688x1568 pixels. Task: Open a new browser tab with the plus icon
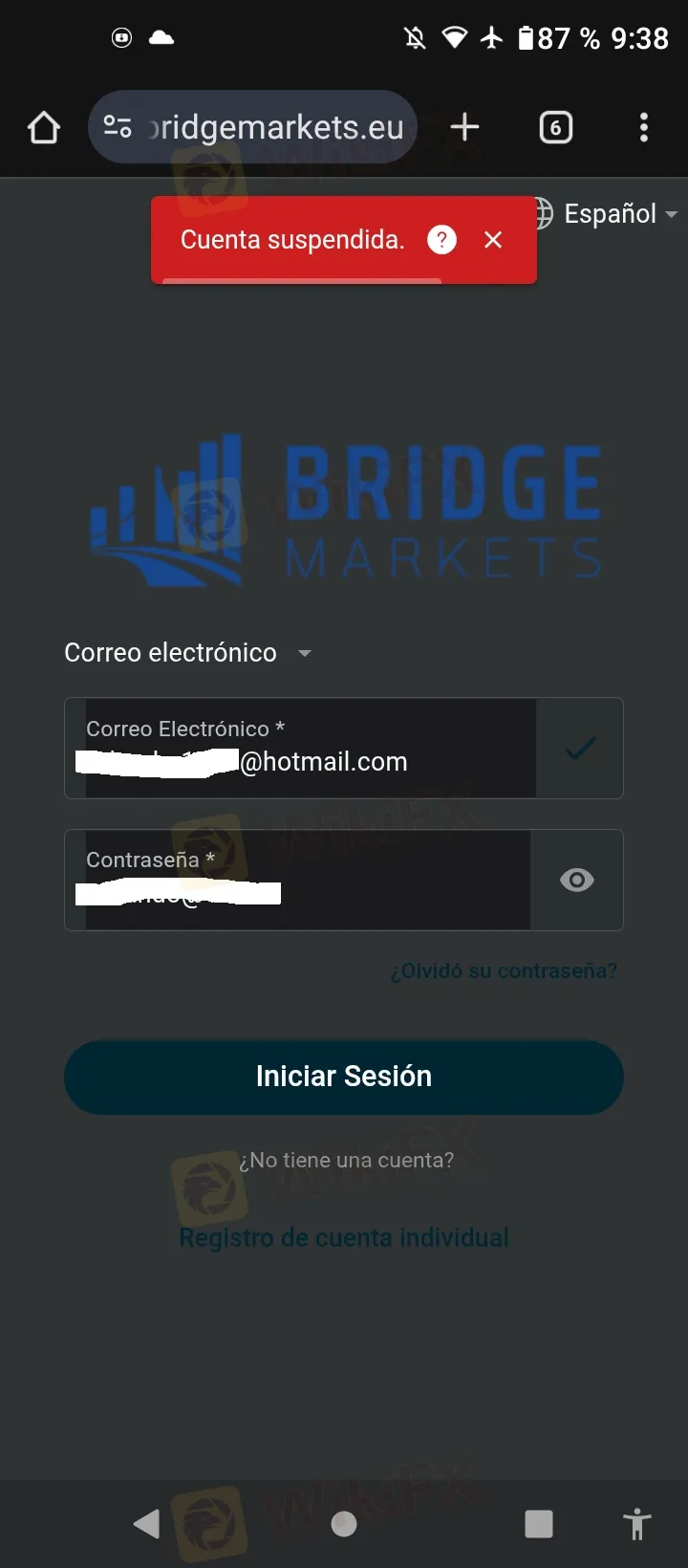click(464, 126)
